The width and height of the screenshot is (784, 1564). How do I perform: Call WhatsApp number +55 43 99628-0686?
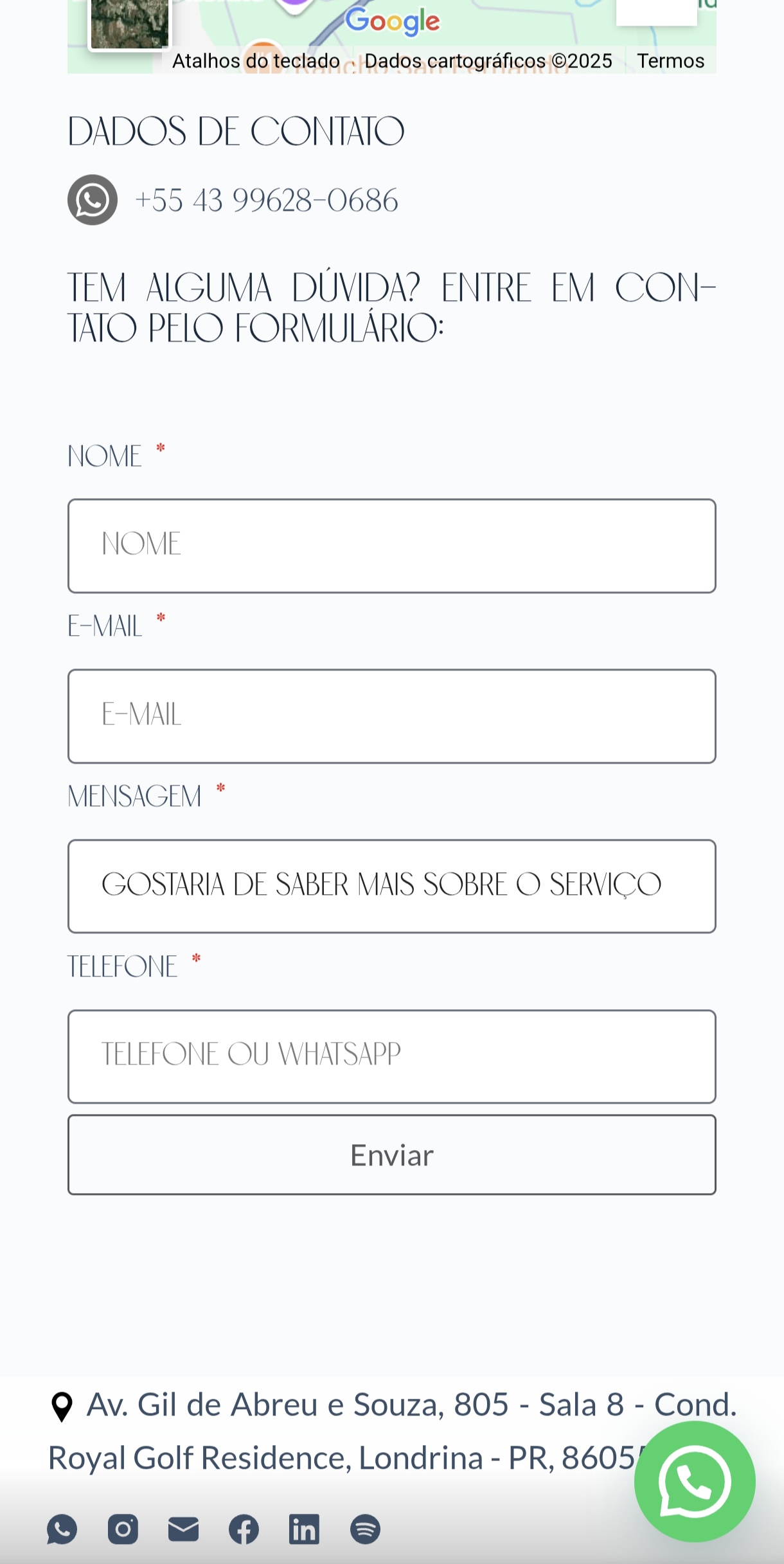[267, 200]
